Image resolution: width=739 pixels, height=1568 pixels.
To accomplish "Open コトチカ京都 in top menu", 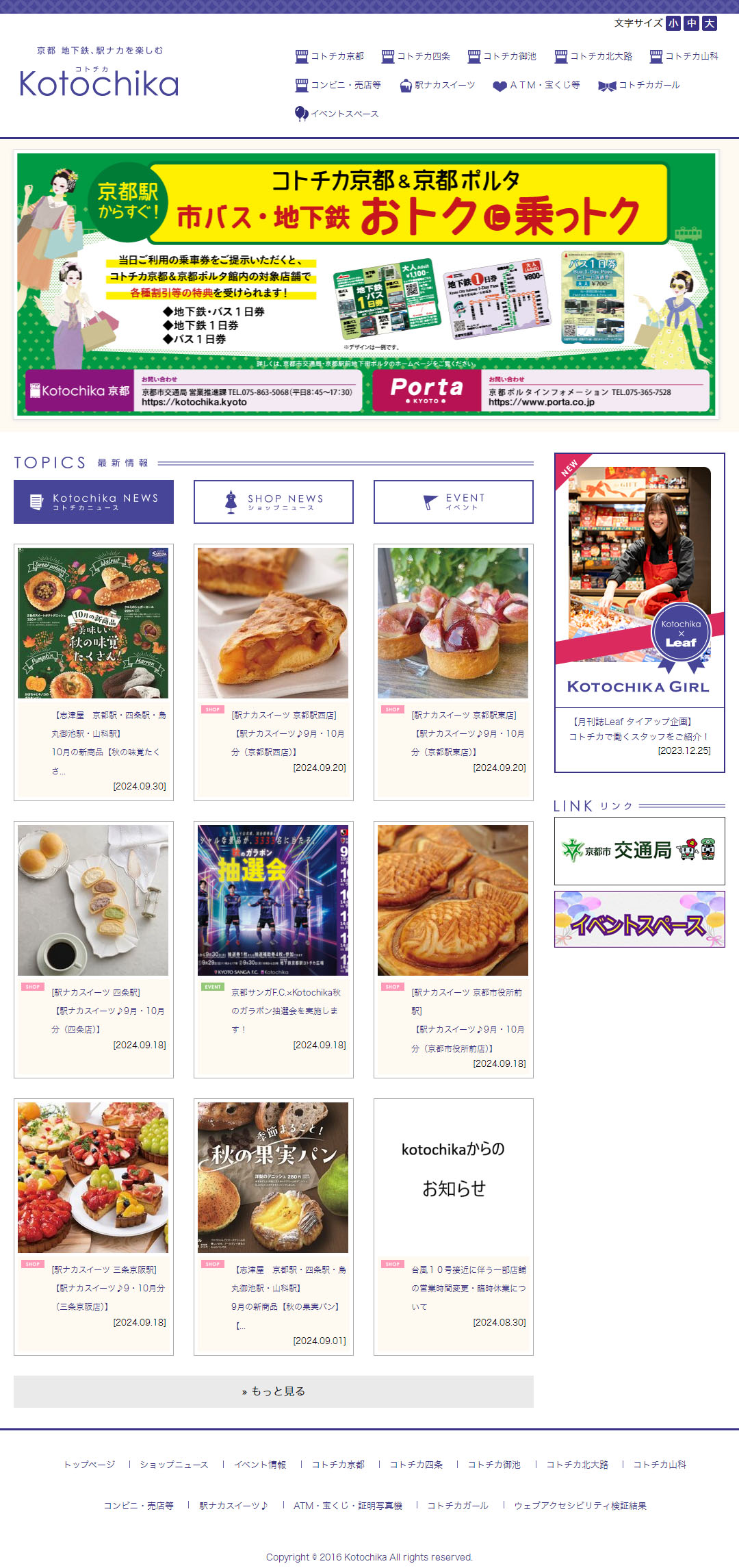I will point(330,56).
